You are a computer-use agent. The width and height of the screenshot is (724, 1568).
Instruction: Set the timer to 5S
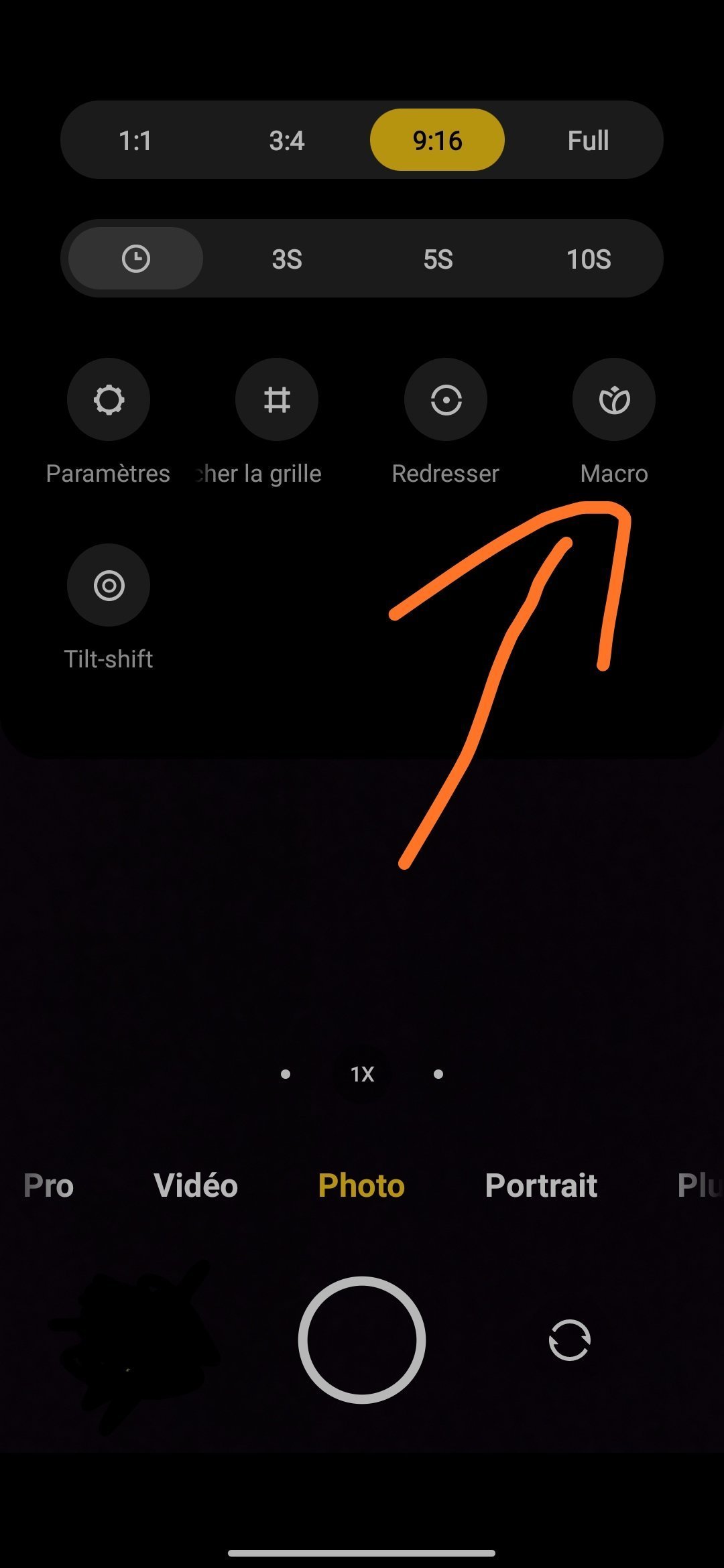coord(438,259)
